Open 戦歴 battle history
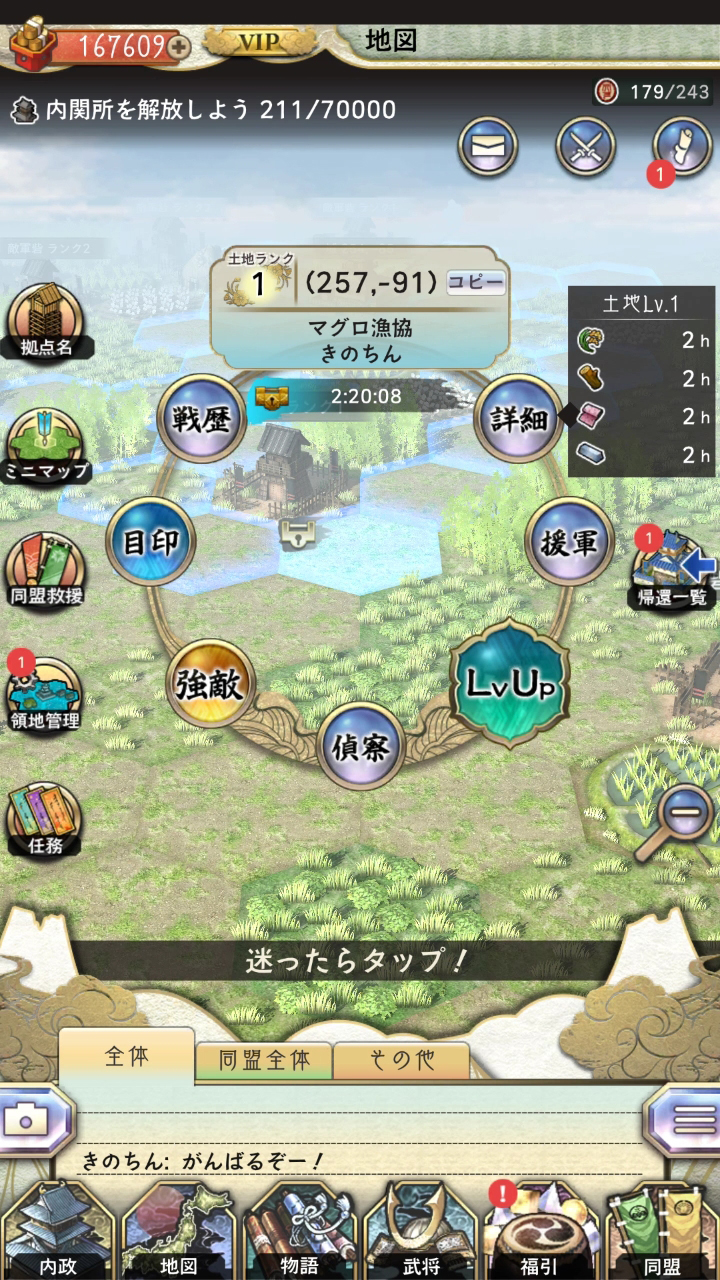 202,419
